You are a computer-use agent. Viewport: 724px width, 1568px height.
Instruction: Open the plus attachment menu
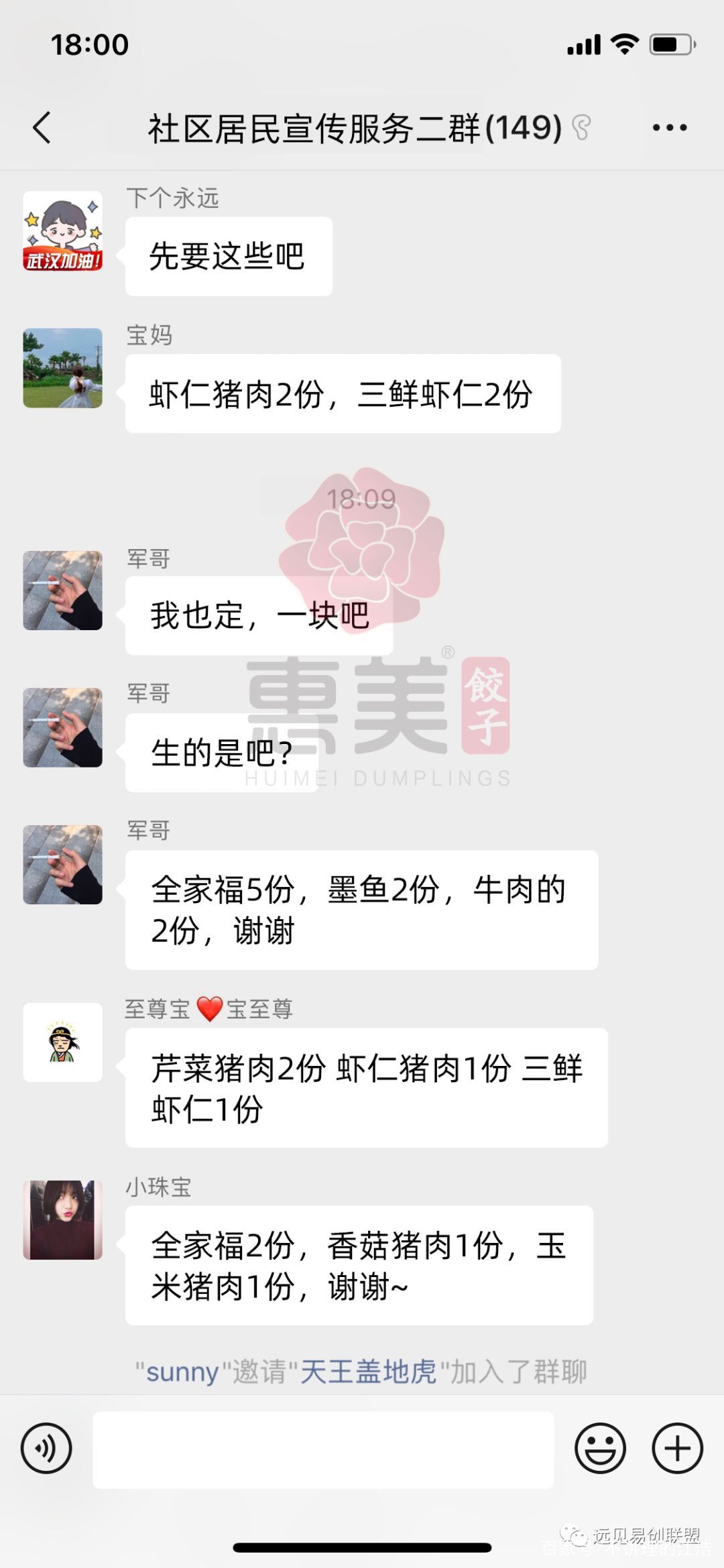677,1448
